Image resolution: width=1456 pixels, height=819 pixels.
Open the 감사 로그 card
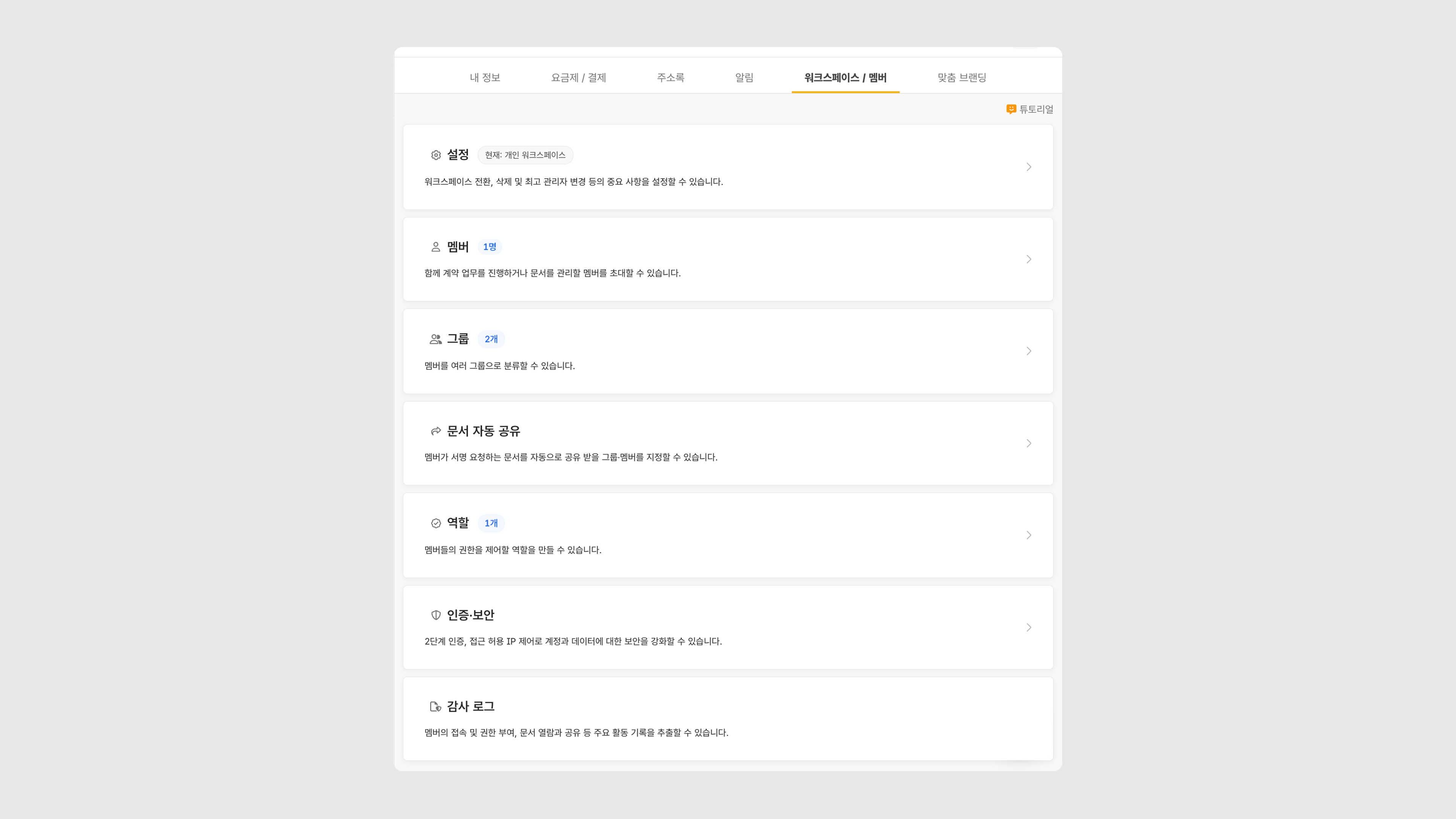pyautogui.click(x=728, y=719)
